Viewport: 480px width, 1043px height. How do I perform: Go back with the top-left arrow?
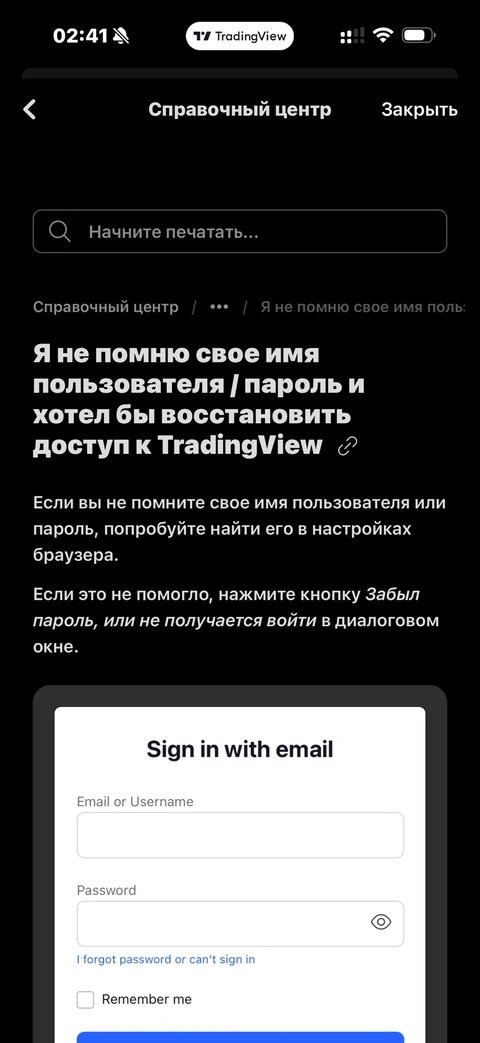tap(29, 110)
